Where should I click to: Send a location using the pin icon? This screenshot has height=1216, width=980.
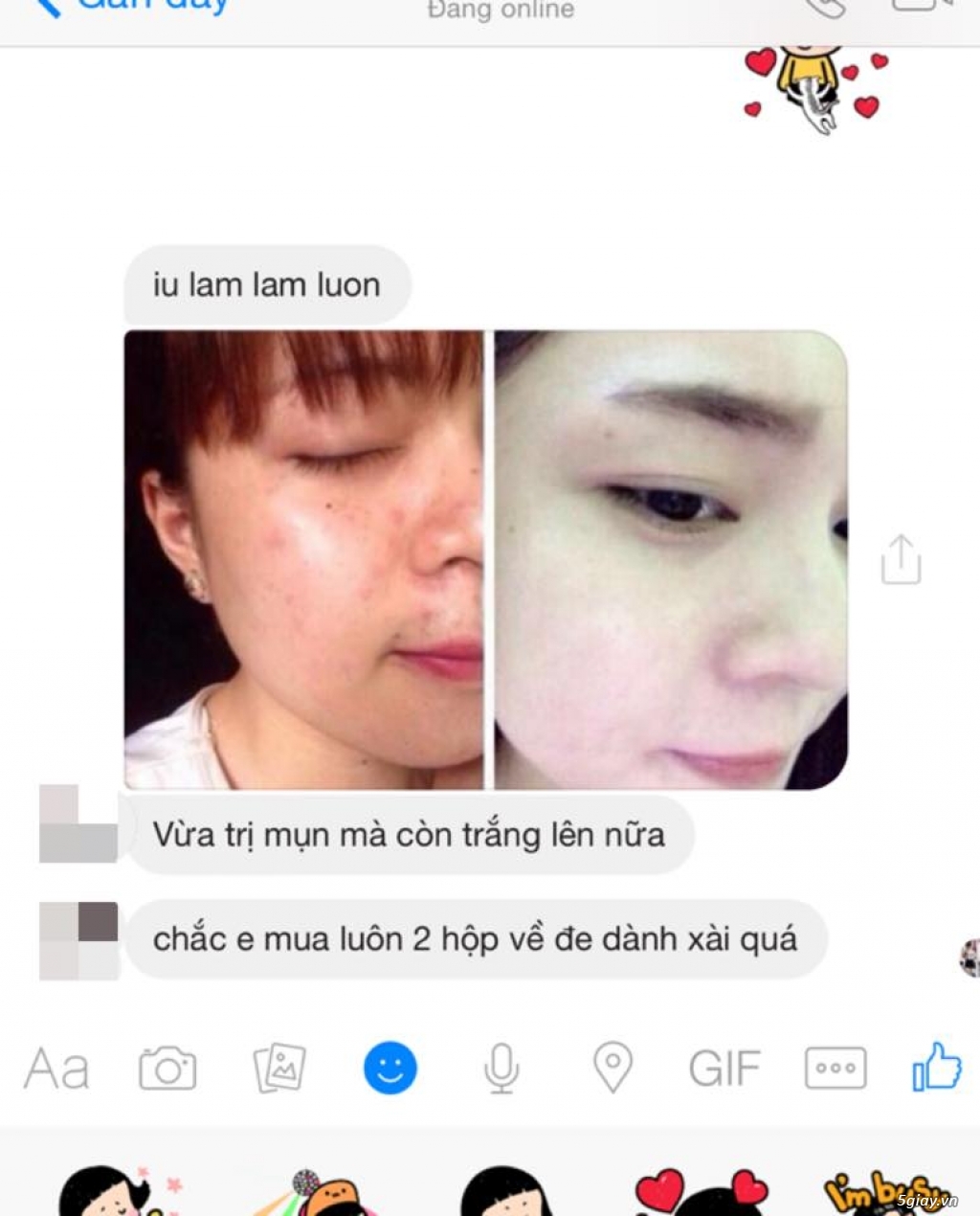click(612, 1068)
